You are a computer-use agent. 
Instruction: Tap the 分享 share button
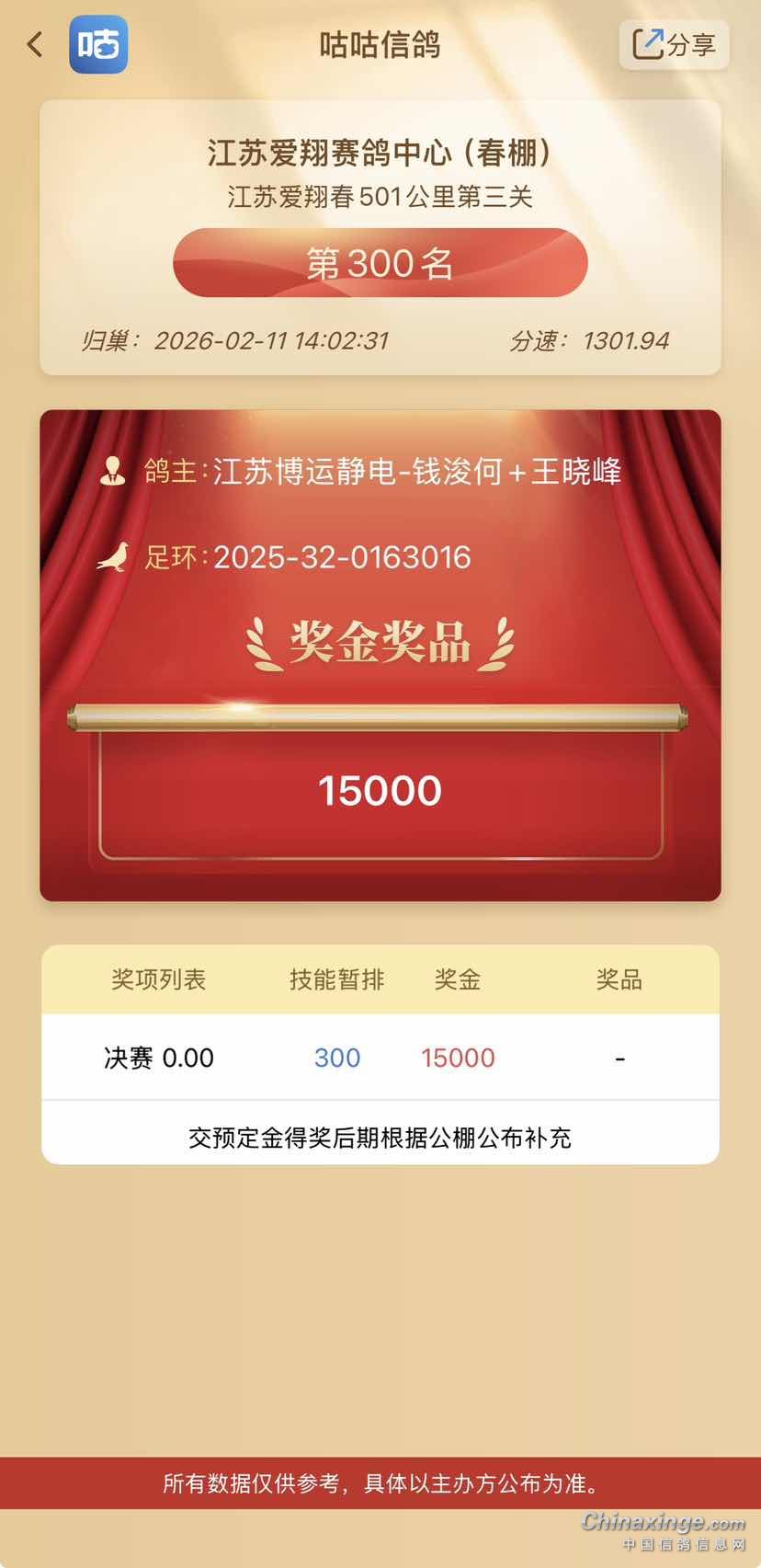(674, 44)
